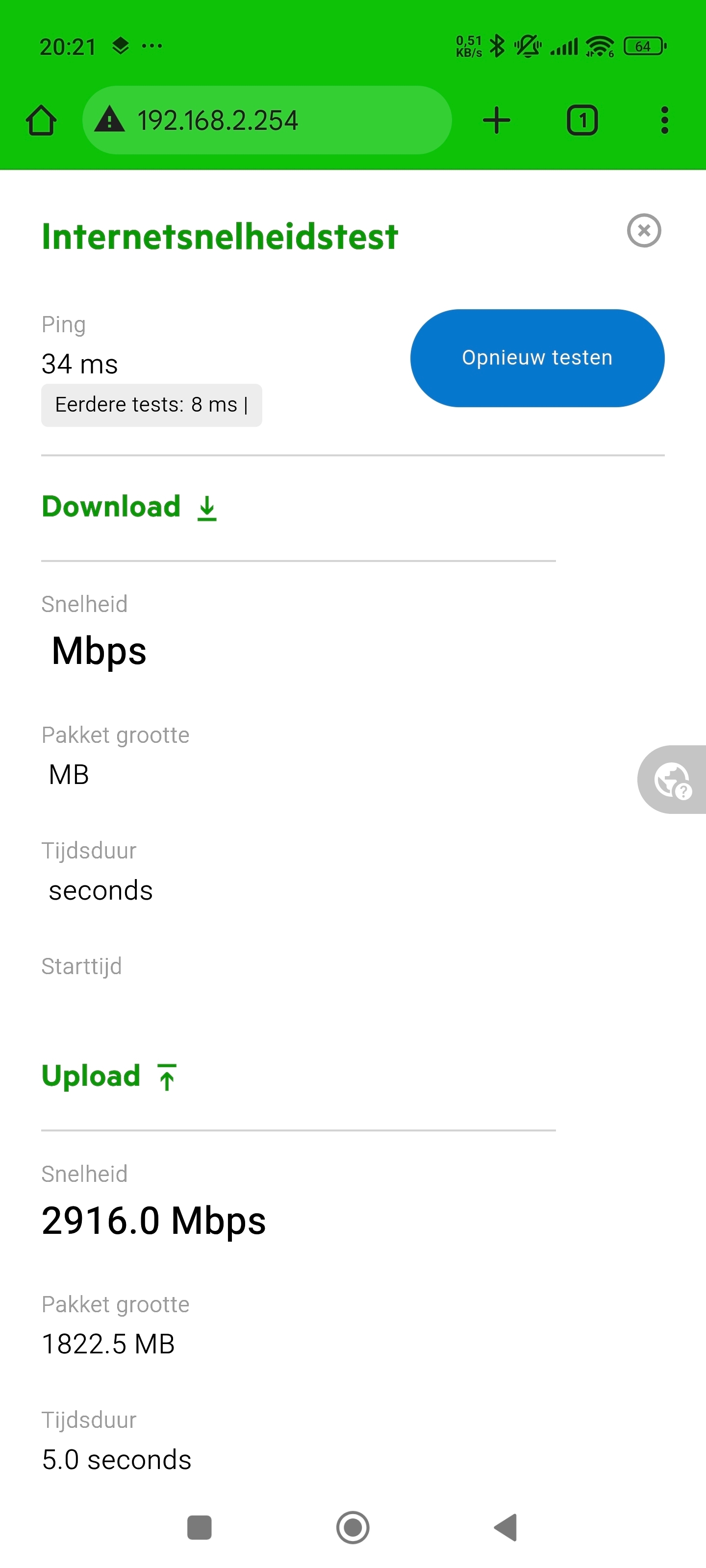The width and height of the screenshot is (706, 1568).
Task: Tap the 192.168.2.254 address bar
Action: (x=267, y=120)
